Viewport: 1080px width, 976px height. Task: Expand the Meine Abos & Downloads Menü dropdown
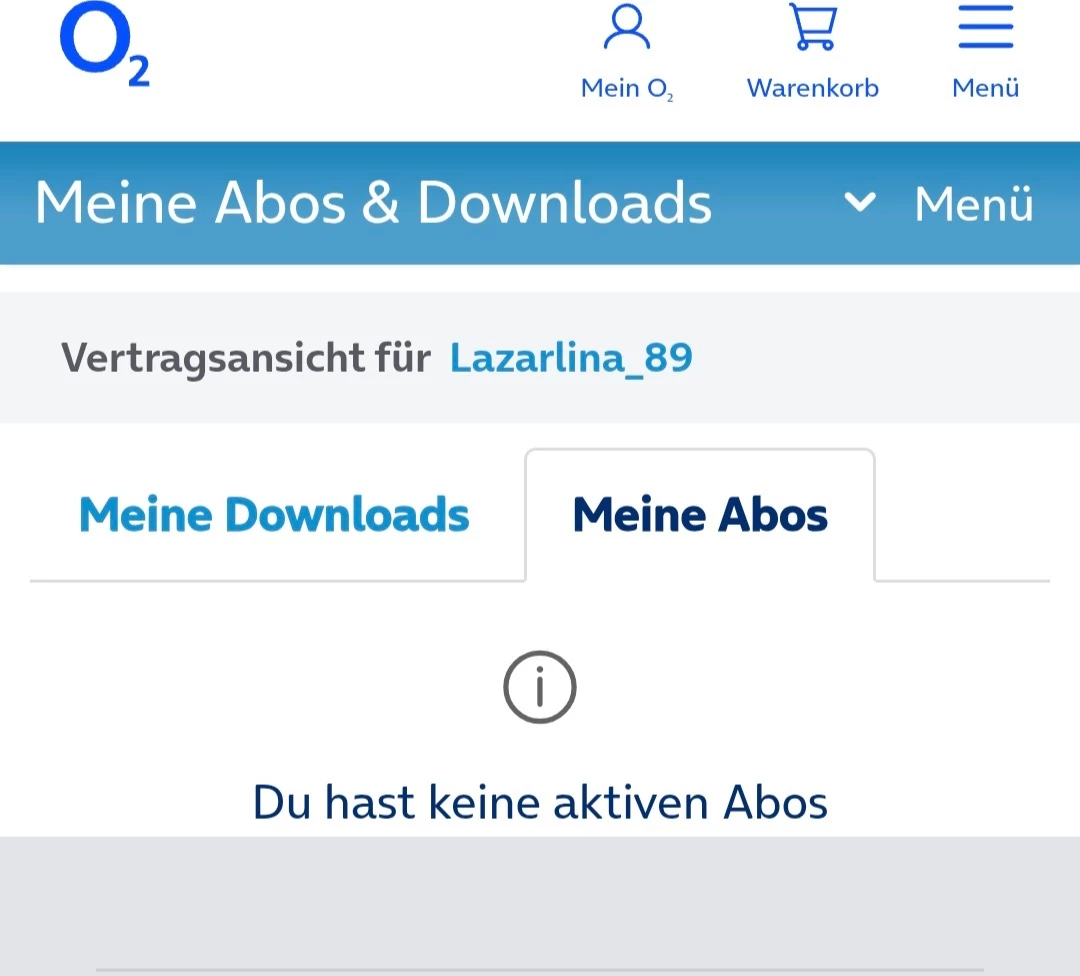[x=938, y=203]
